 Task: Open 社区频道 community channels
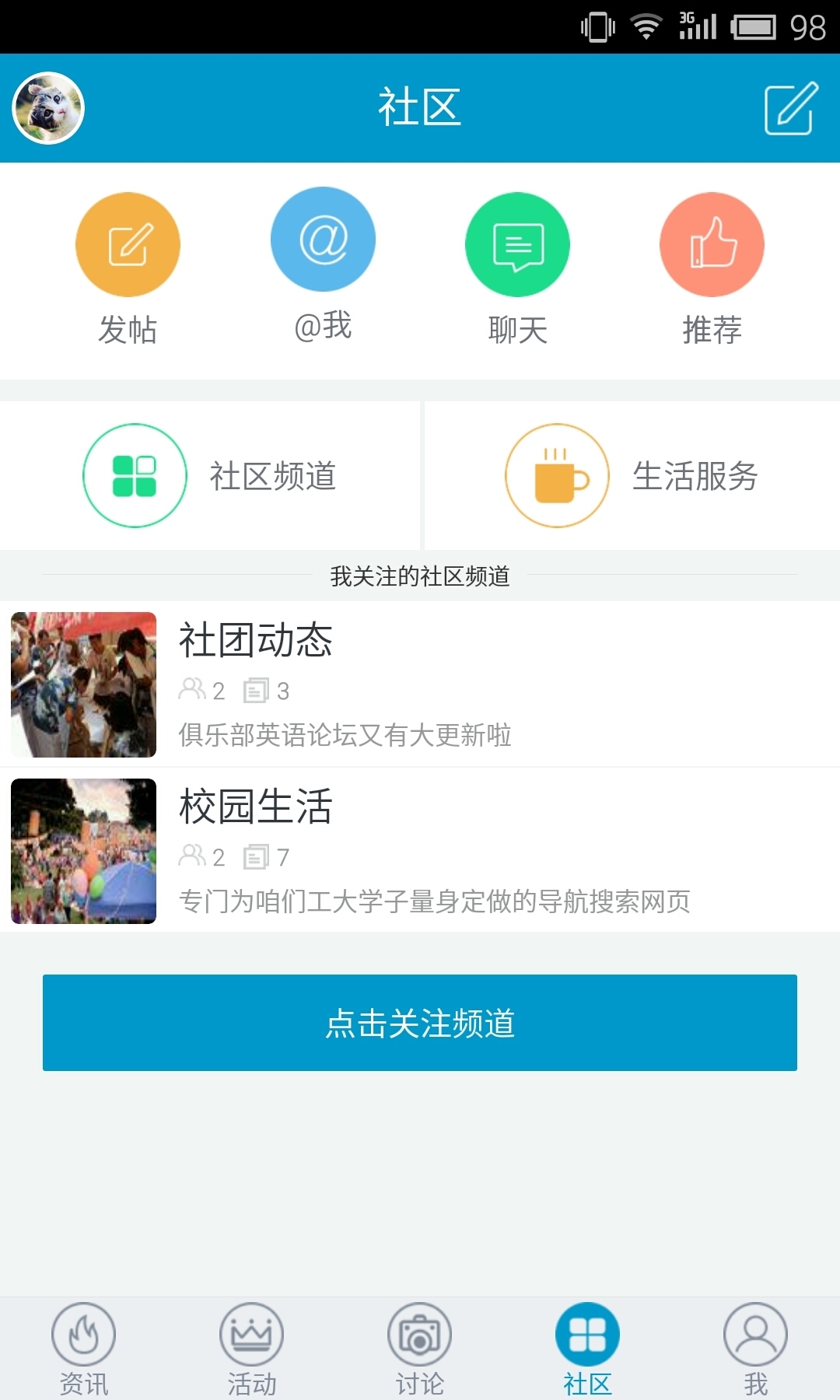tap(210, 476)
